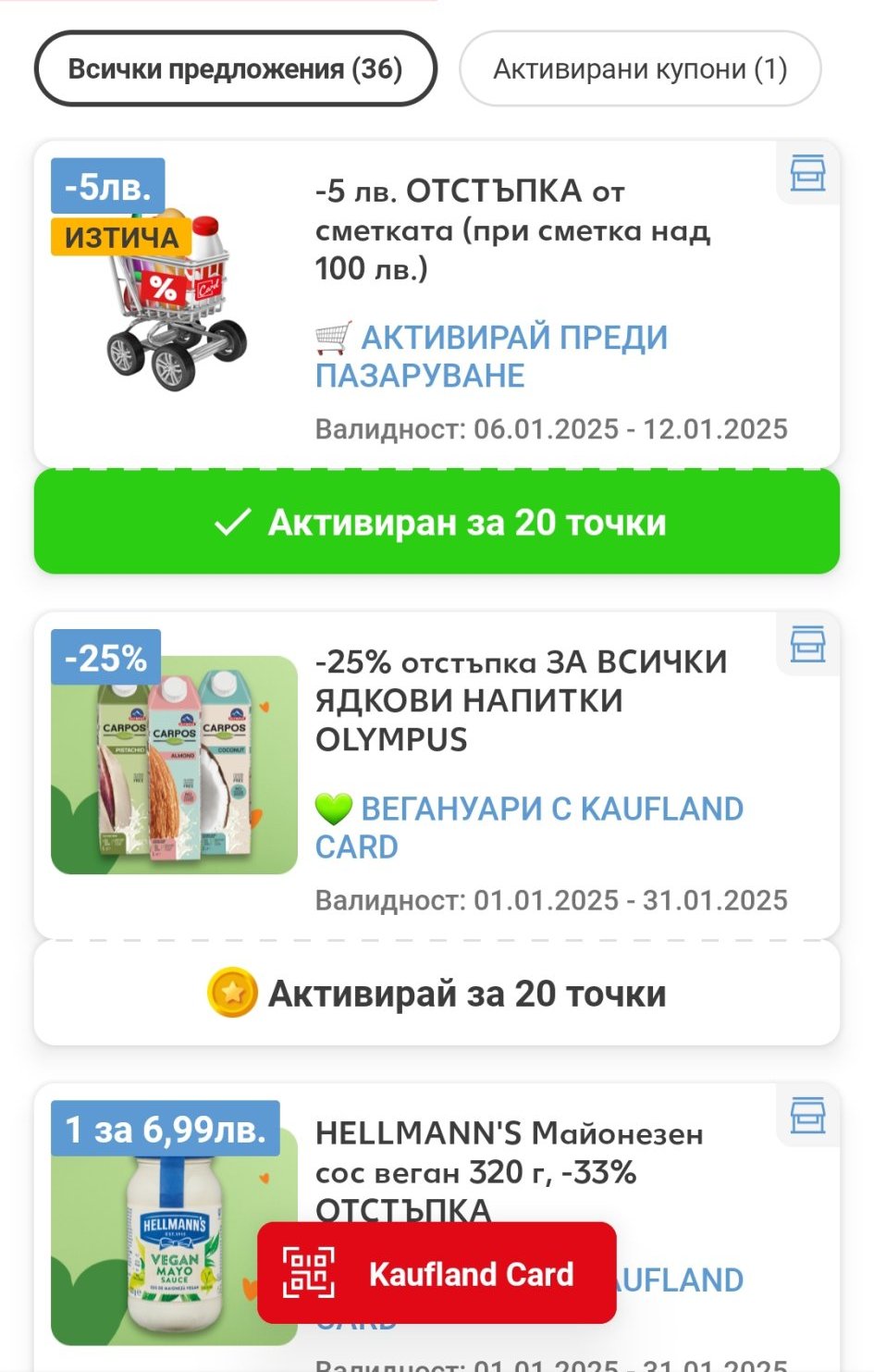The height and width of the screenshot is (1372, 874).
Task: Activate the OLYMPUS coupon for 20 точки
Action: pyautogui.click(x=437, y=994)
